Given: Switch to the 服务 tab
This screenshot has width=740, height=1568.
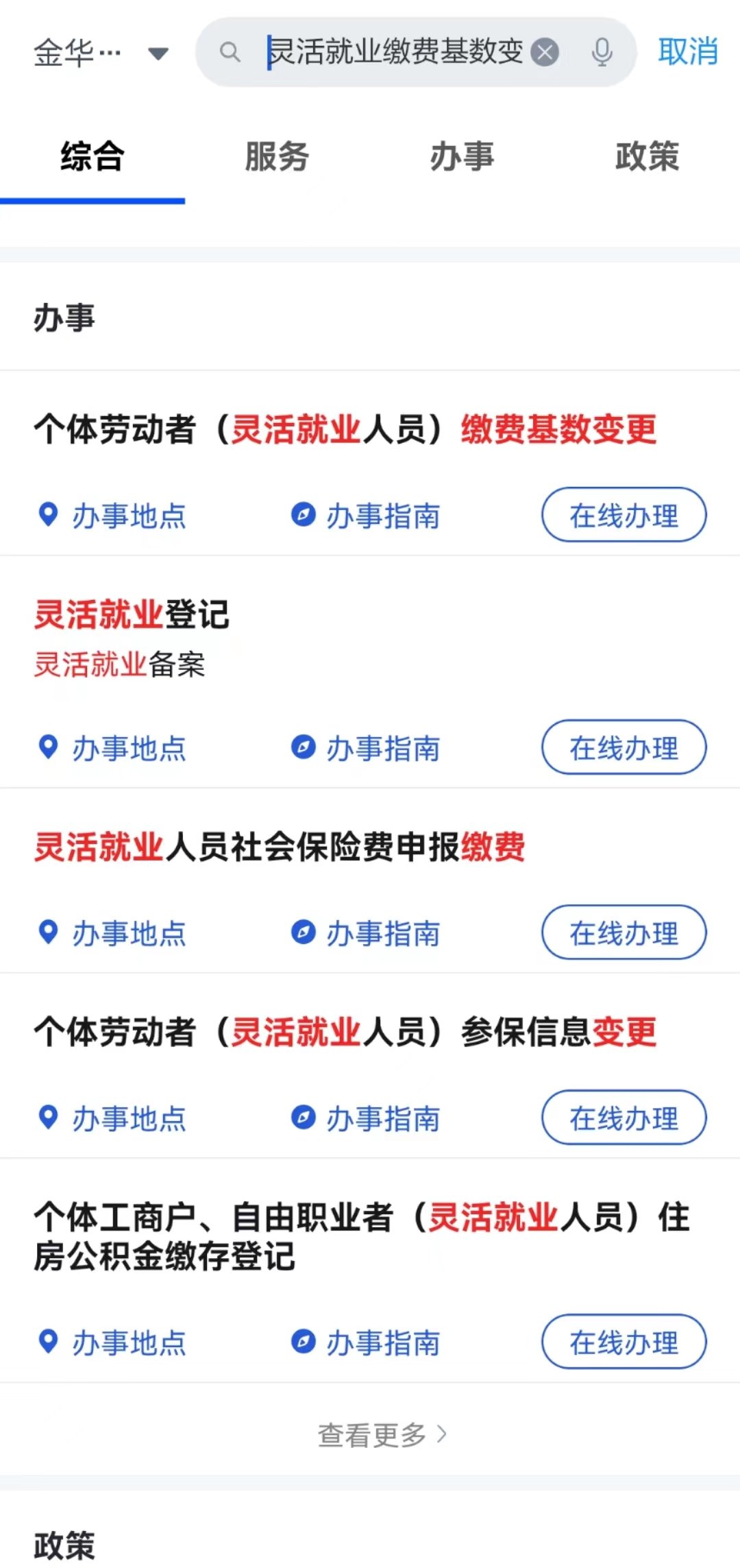Looking at the screenshot, I should (277, 156).
